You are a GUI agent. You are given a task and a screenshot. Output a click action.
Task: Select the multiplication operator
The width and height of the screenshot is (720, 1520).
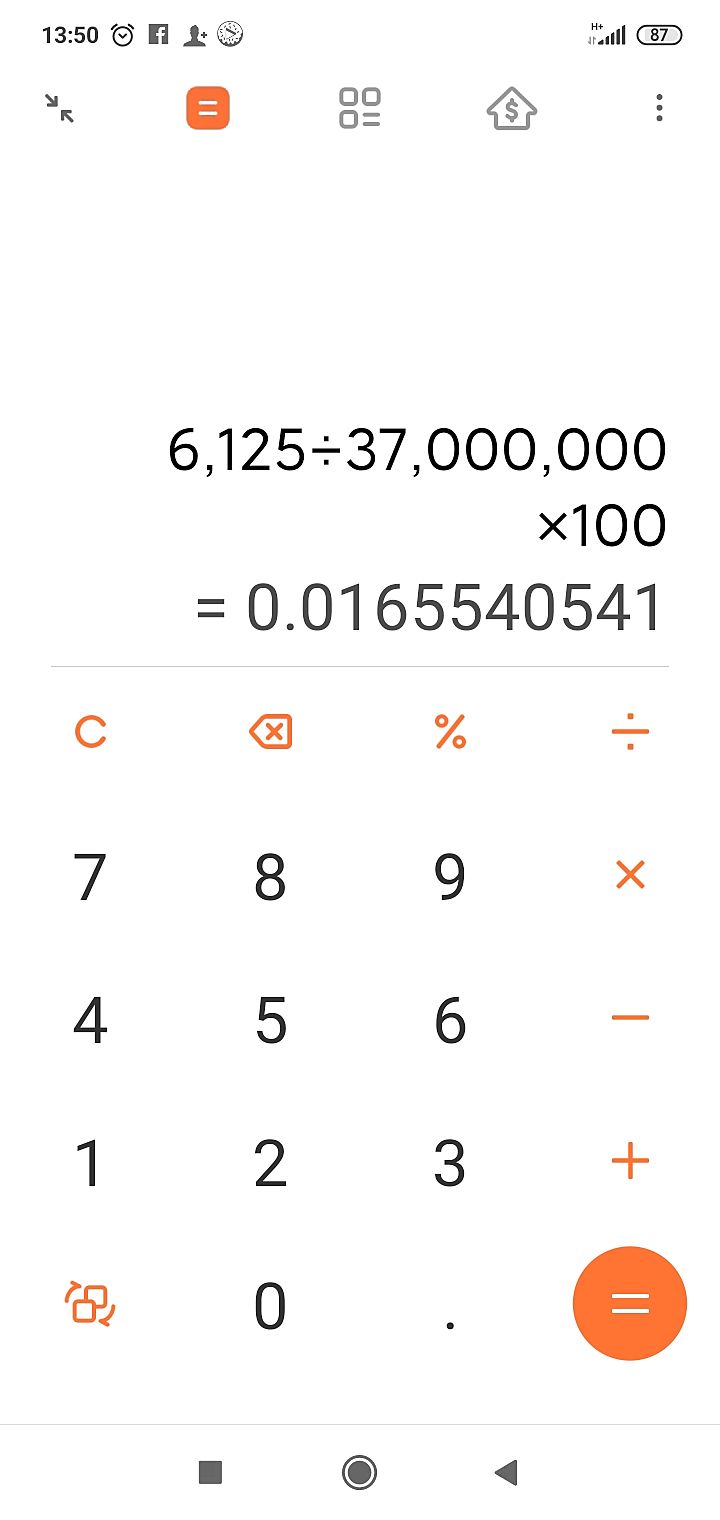[630, 876]
